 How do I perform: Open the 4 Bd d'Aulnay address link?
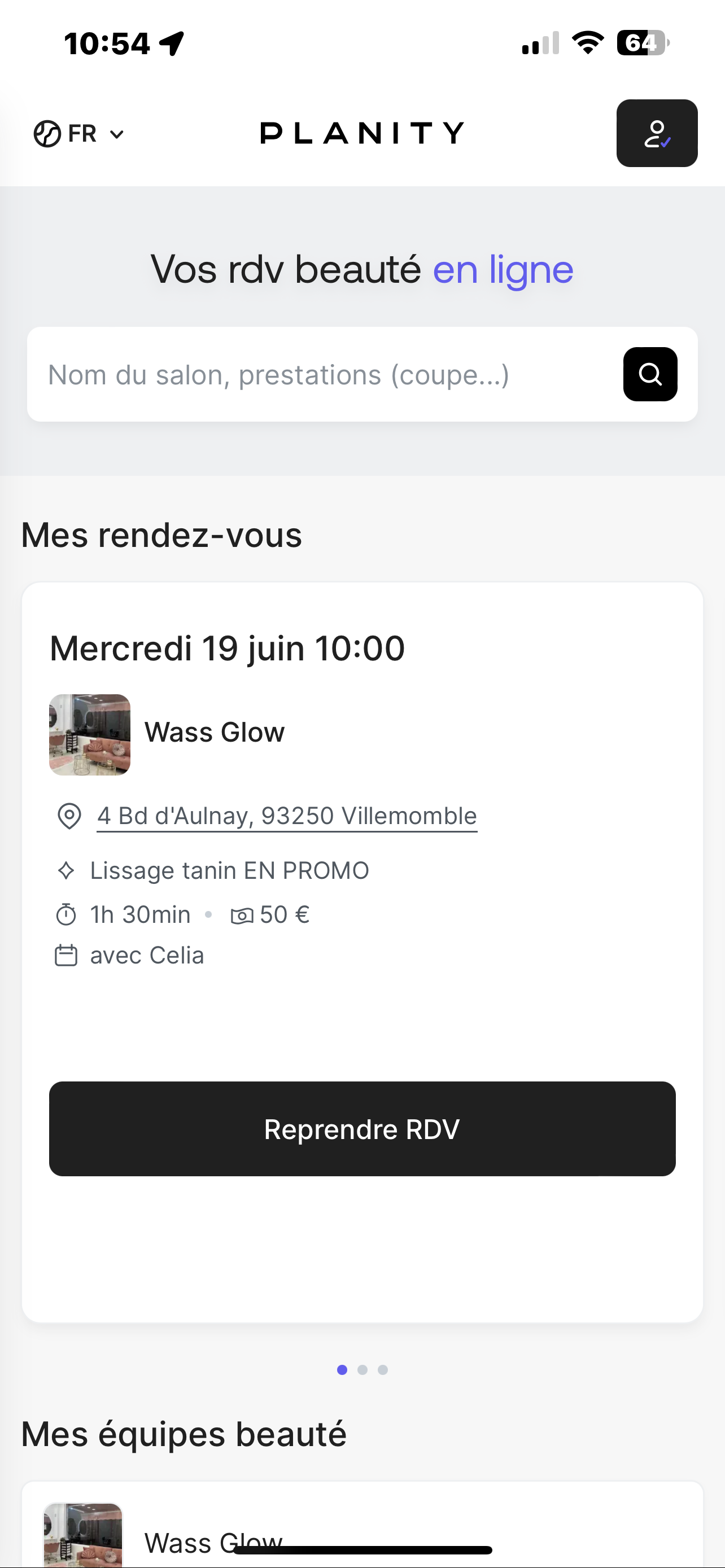coord(286,816)
